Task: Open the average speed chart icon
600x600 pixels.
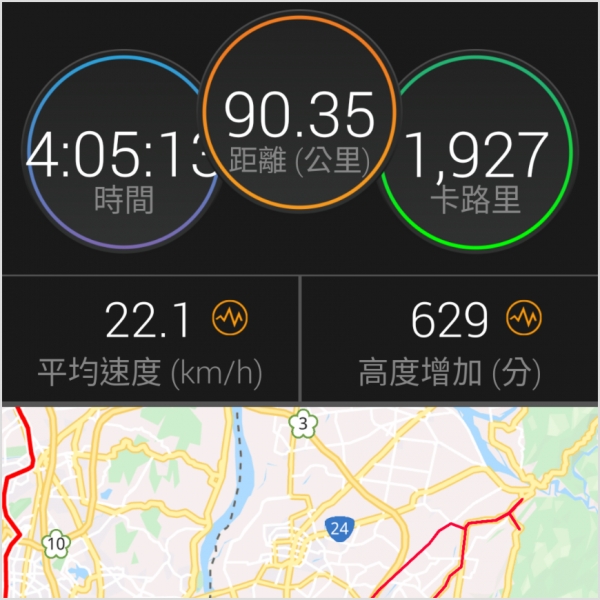Action: point(231,320)
